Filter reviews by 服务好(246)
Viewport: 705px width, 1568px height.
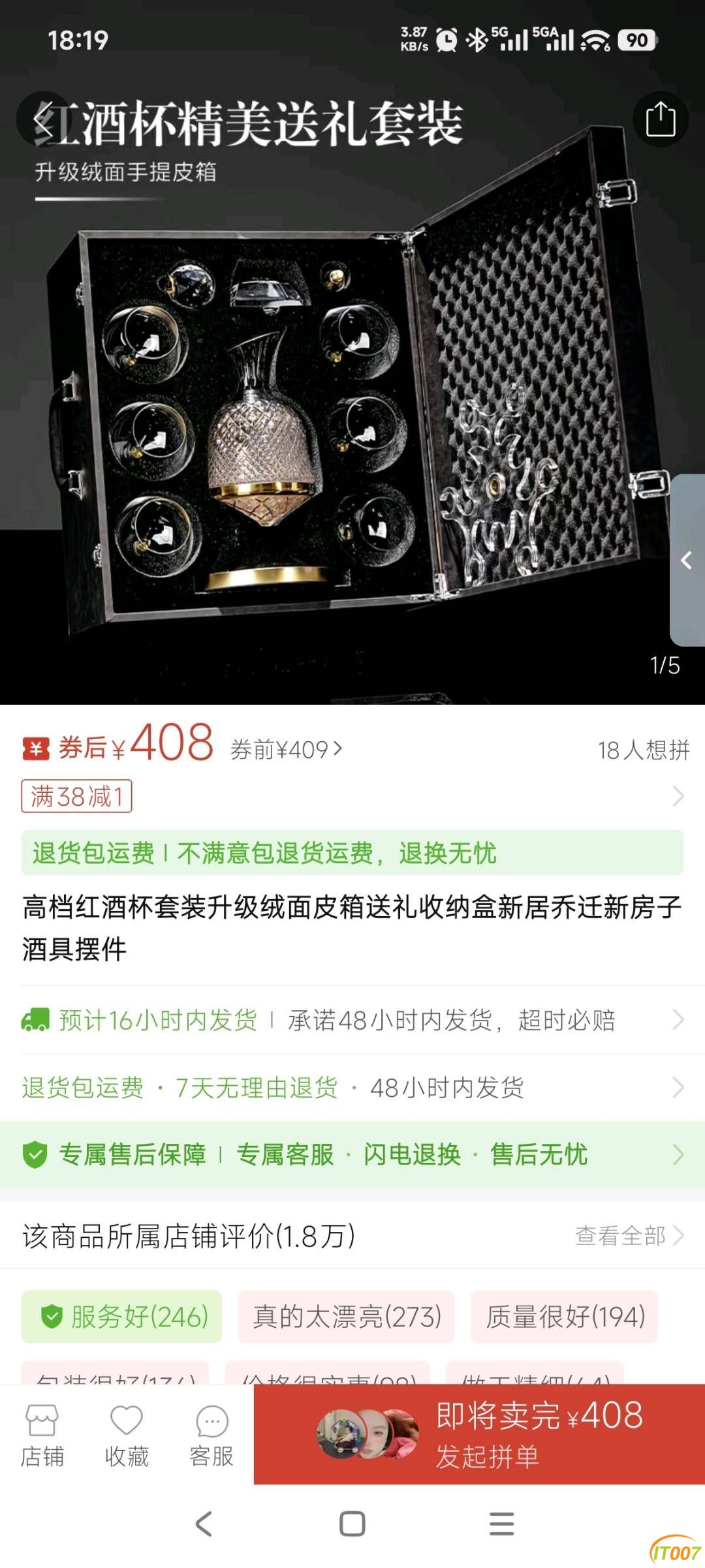[x=122, y=1317]
